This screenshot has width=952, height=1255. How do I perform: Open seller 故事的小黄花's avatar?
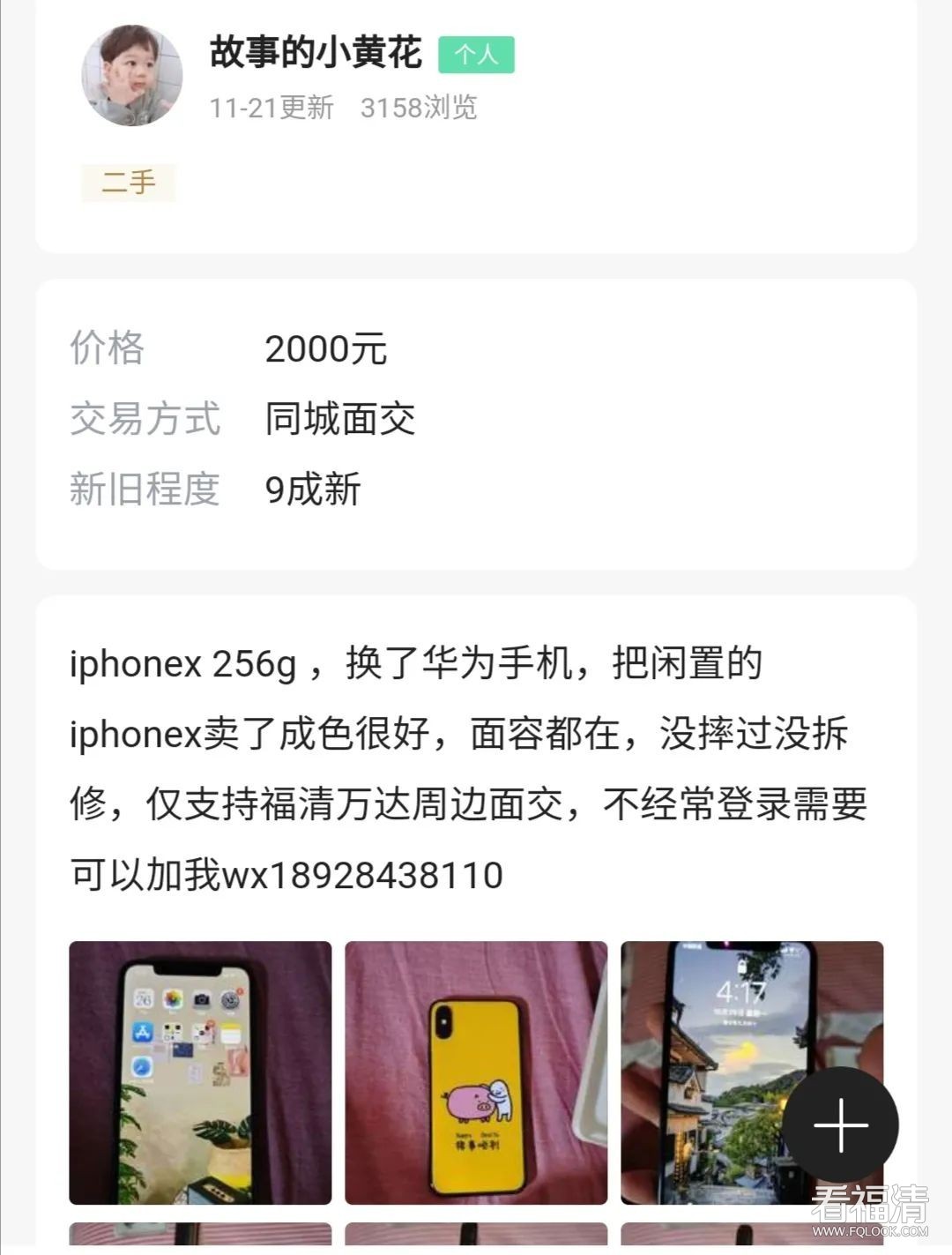[x=132, y=75]
